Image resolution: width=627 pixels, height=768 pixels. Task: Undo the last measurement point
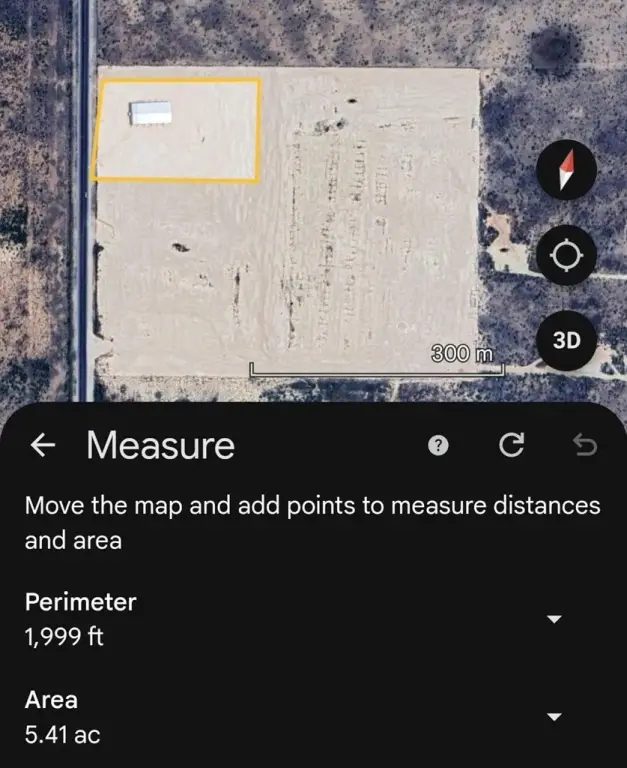pos(586,446)
